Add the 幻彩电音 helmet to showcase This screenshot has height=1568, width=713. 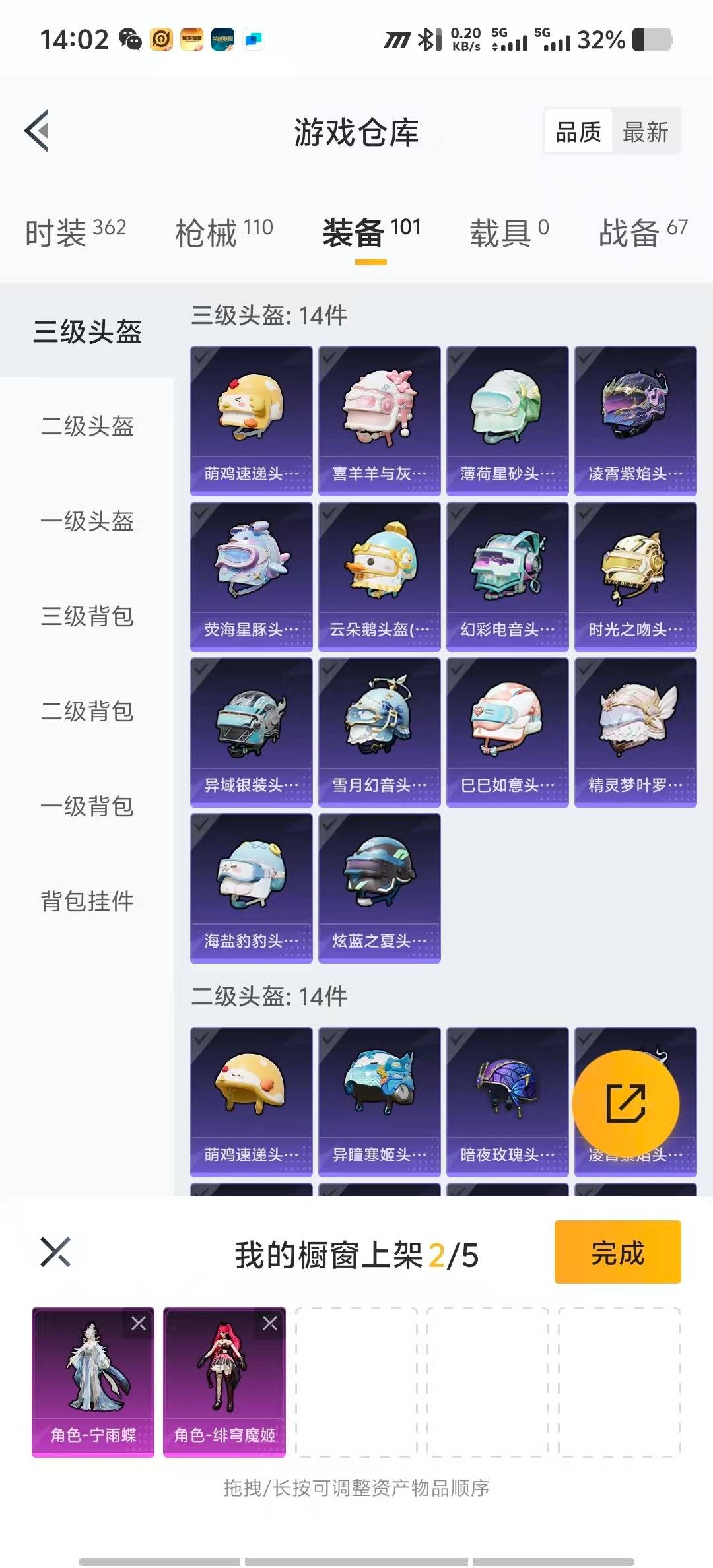coord(507,576)
